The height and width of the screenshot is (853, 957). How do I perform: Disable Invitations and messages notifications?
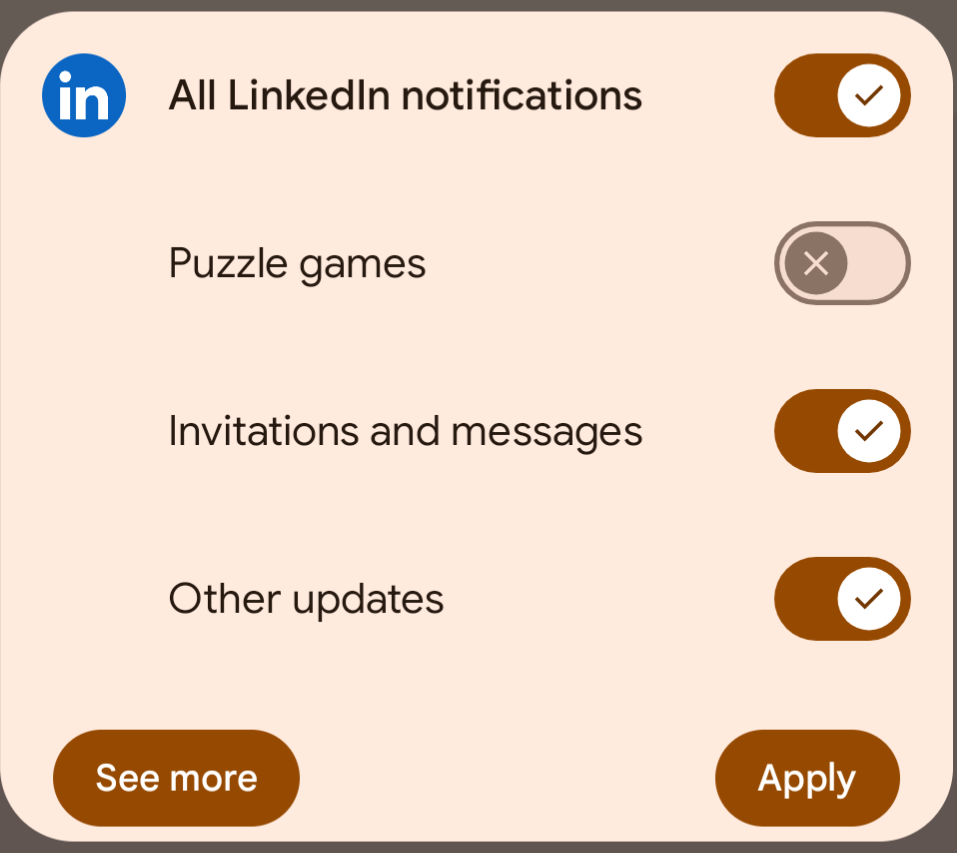(x=841, y=431)
